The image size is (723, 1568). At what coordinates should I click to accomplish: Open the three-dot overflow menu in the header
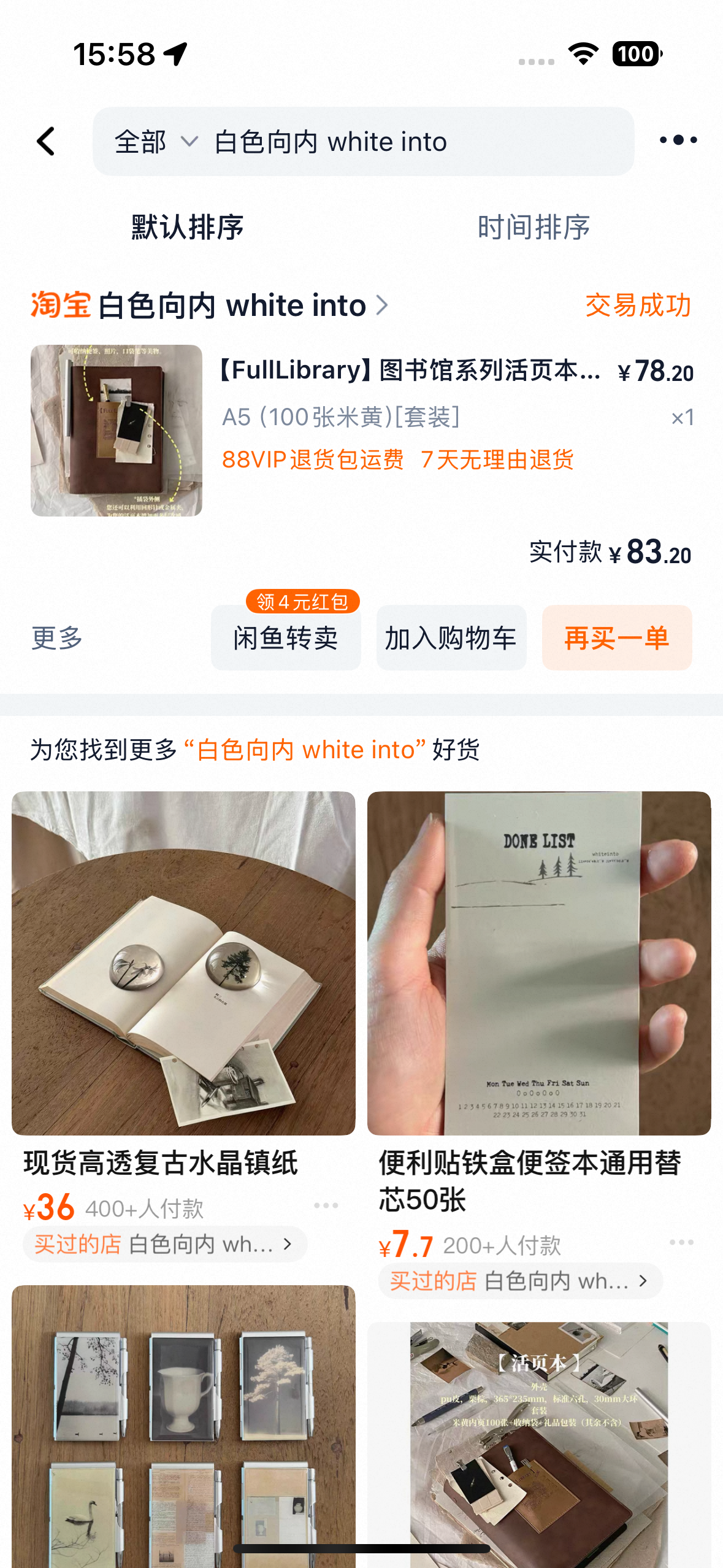click(678, 140)
